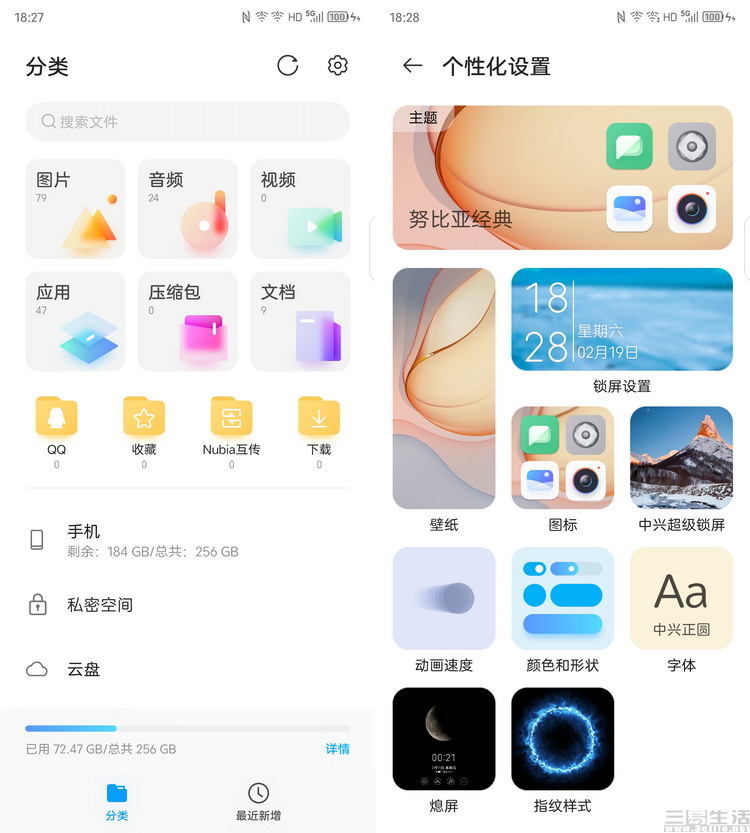Screen dimensions: 750x833
Task: Open the 音频 category
Action: click(188, 208)
